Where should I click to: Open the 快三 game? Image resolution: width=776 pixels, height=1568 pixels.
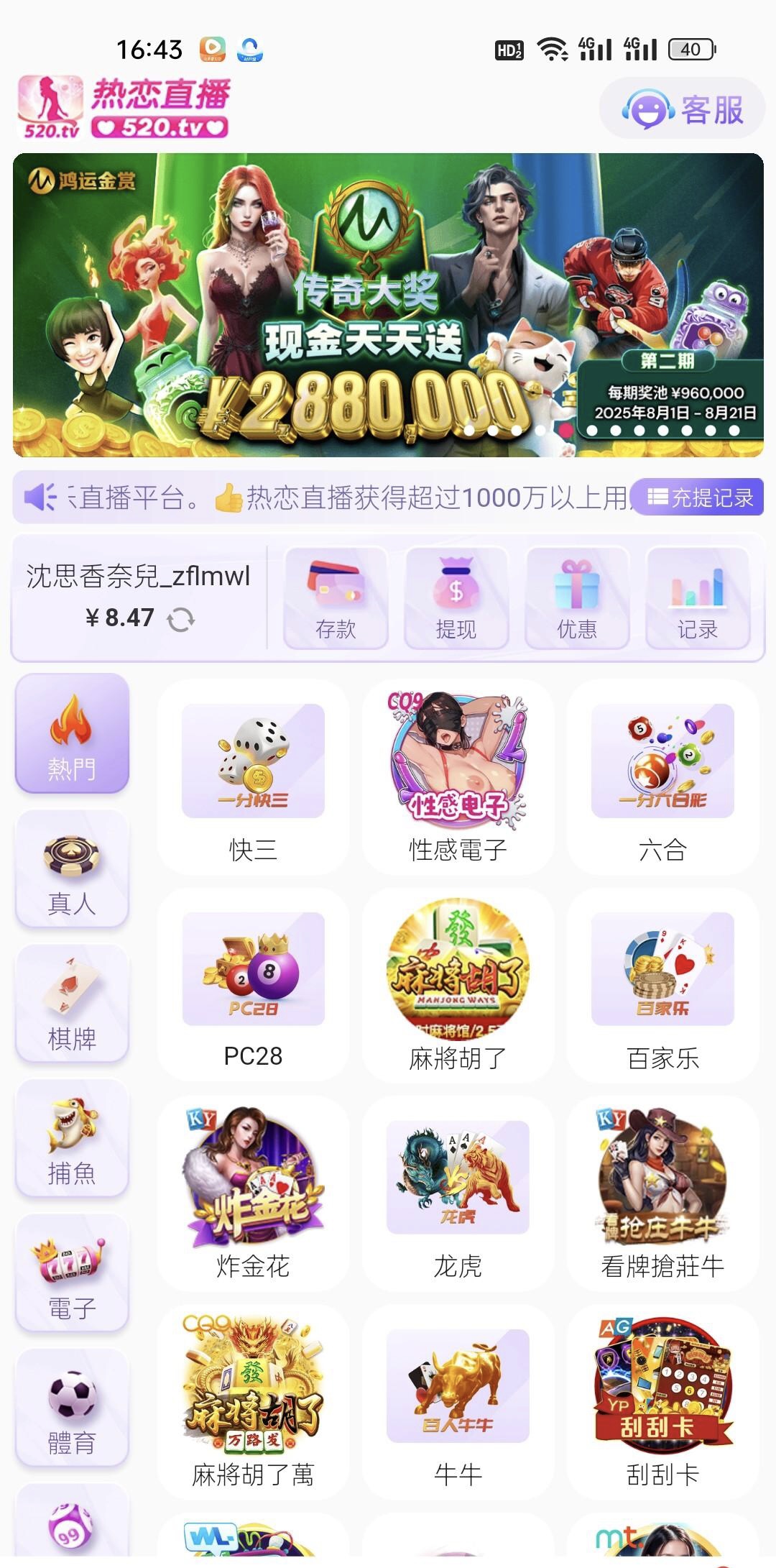coord(253,776)
